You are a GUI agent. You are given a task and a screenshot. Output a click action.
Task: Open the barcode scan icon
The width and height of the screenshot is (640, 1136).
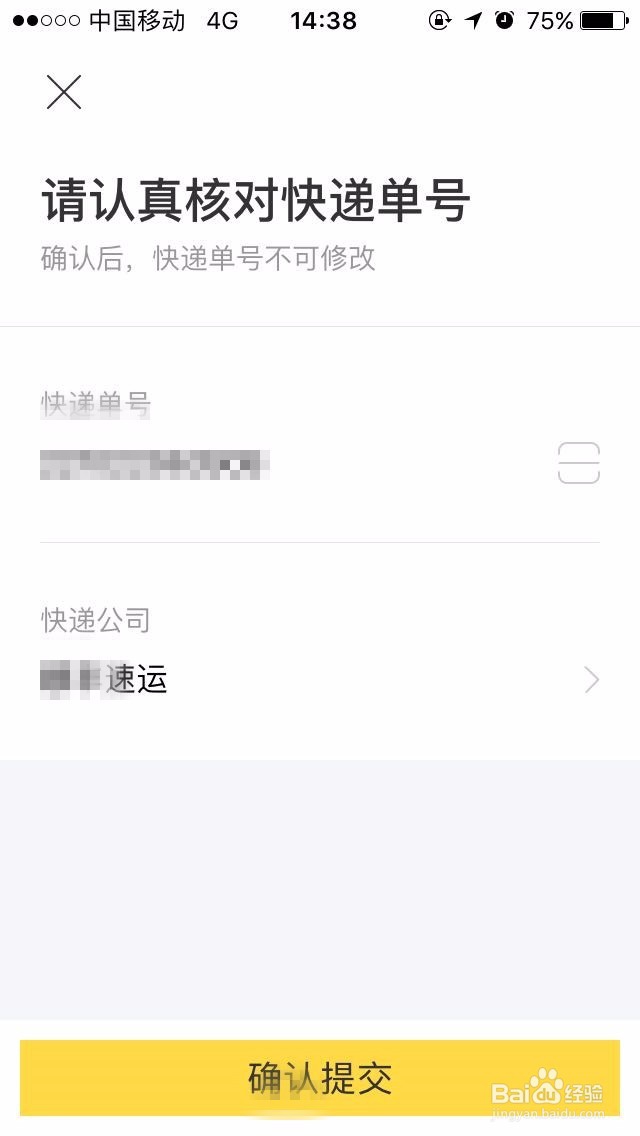pos(579,464)
